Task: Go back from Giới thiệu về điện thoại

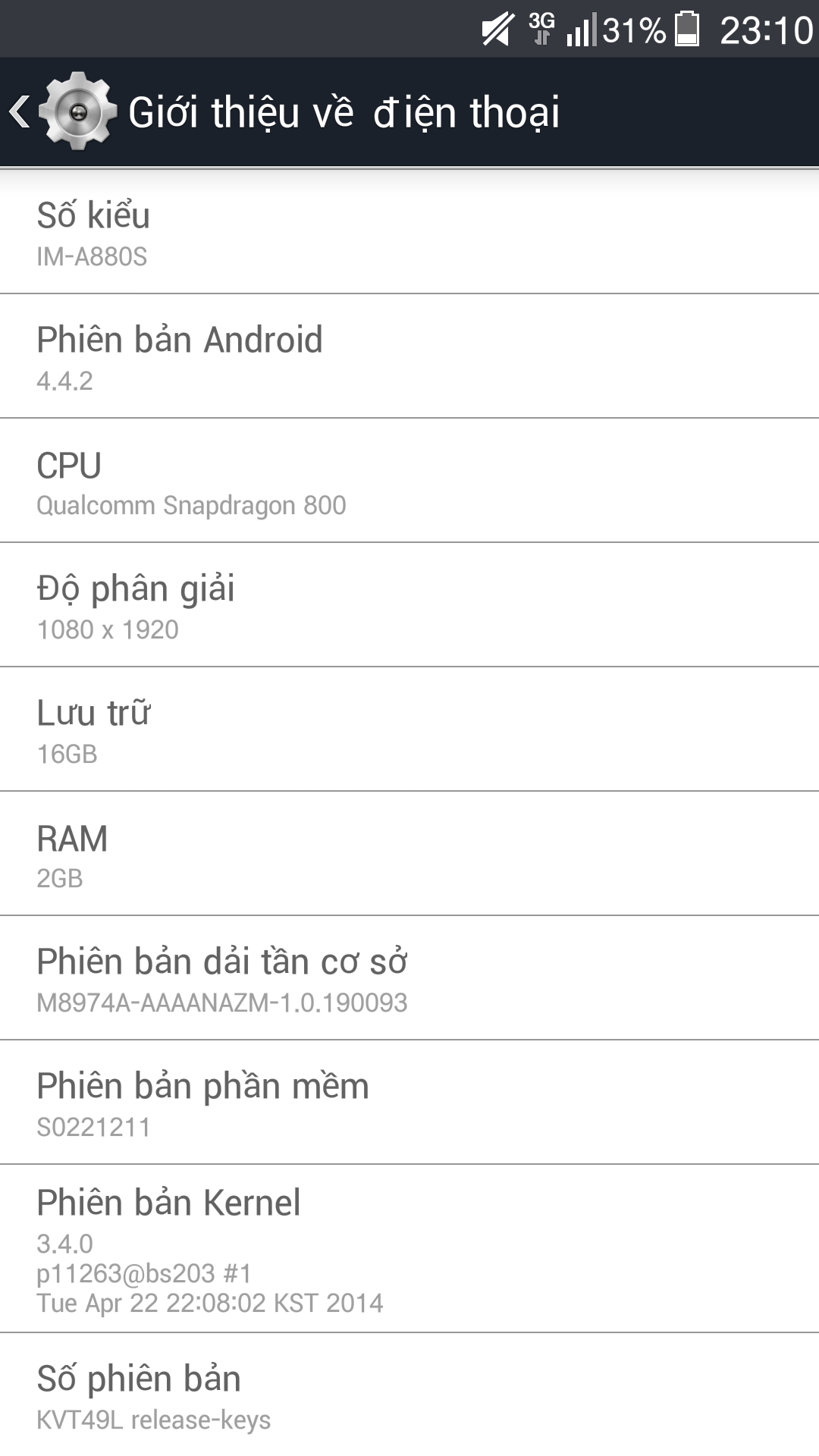Action: [61, 111]
